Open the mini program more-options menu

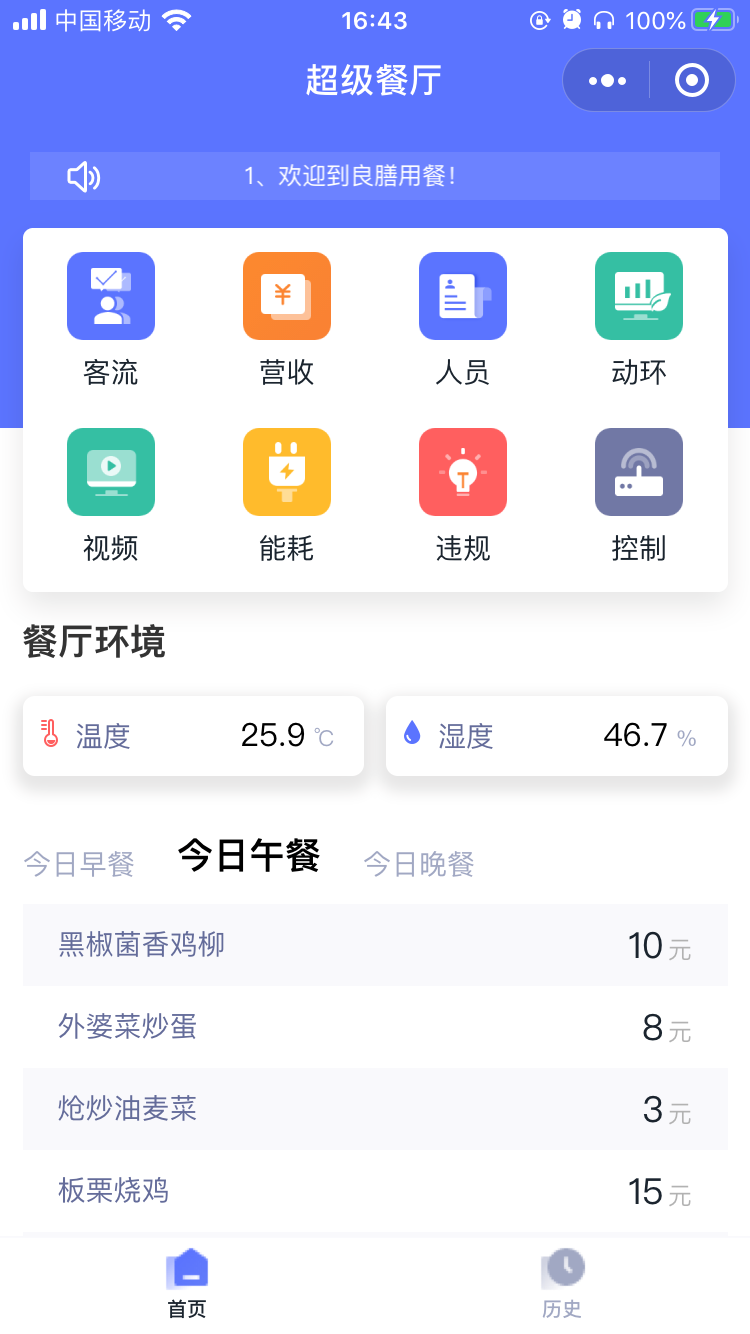pos(607,80)
